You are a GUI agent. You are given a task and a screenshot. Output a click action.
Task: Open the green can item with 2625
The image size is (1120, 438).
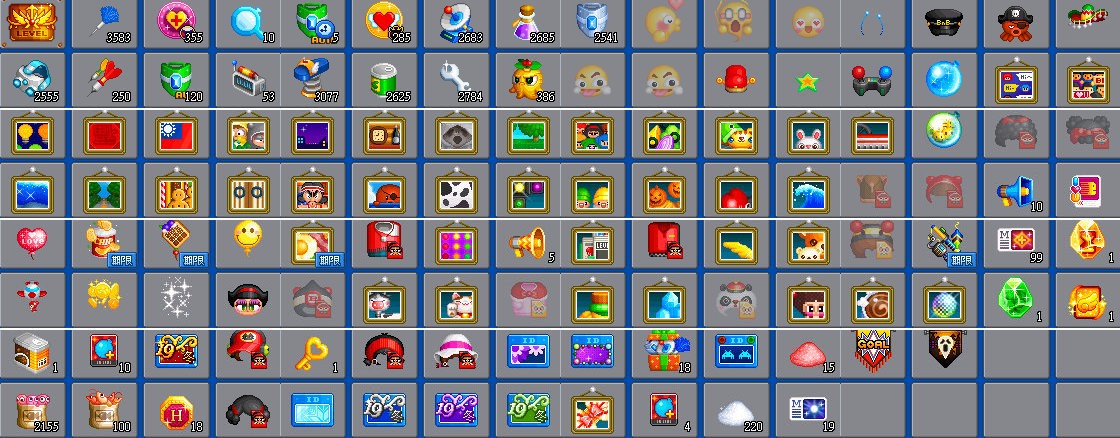(385, 78)
